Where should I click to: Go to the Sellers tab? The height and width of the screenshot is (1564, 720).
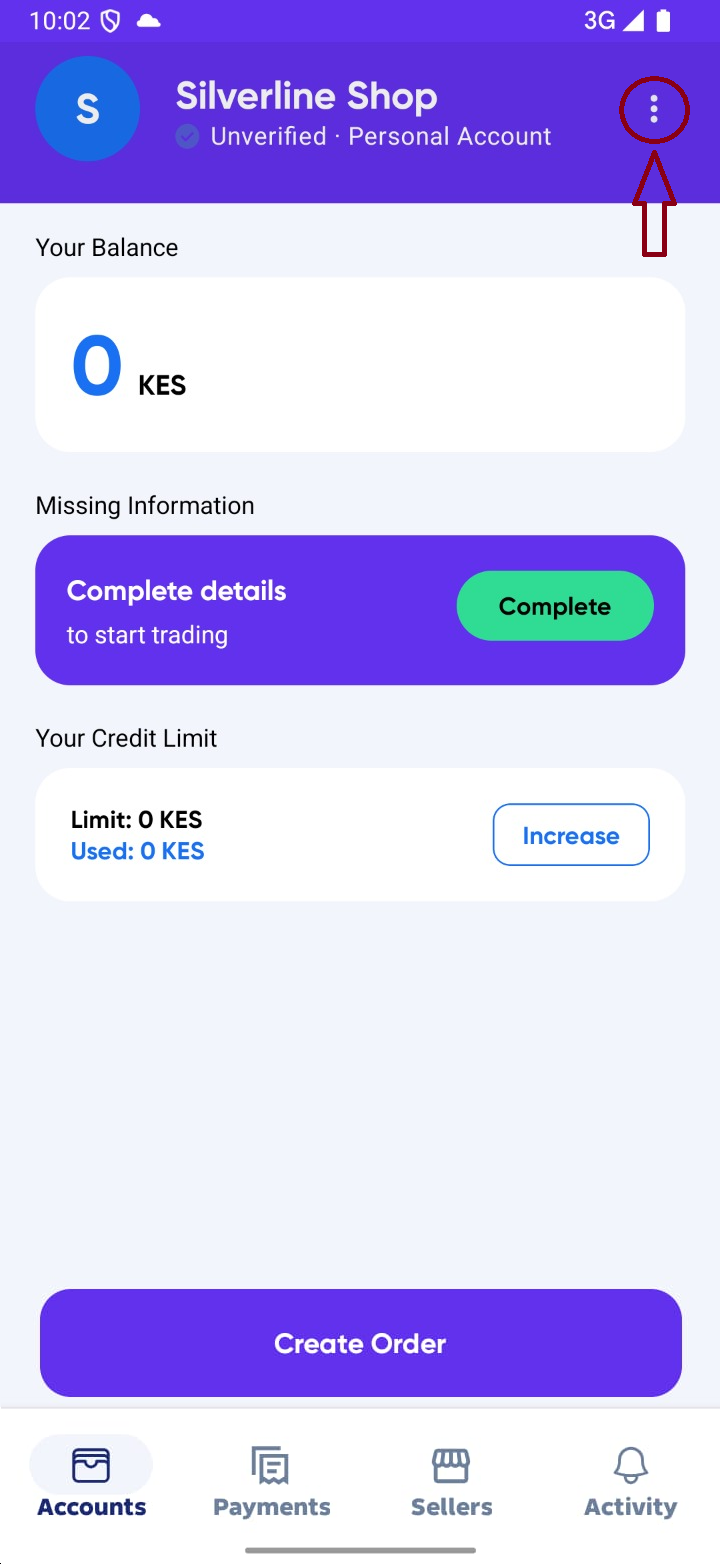(451, 1481)
